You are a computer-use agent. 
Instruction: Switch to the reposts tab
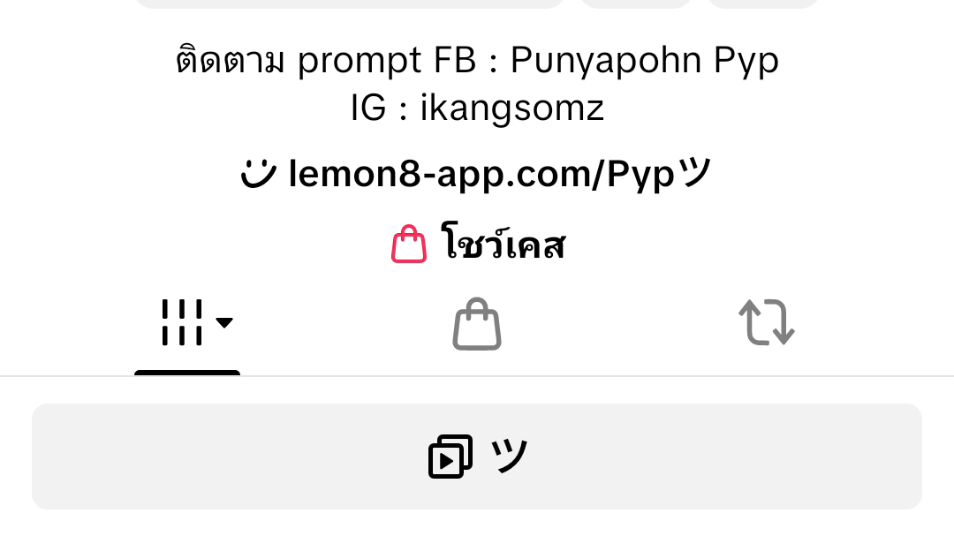tap(766, 324)
